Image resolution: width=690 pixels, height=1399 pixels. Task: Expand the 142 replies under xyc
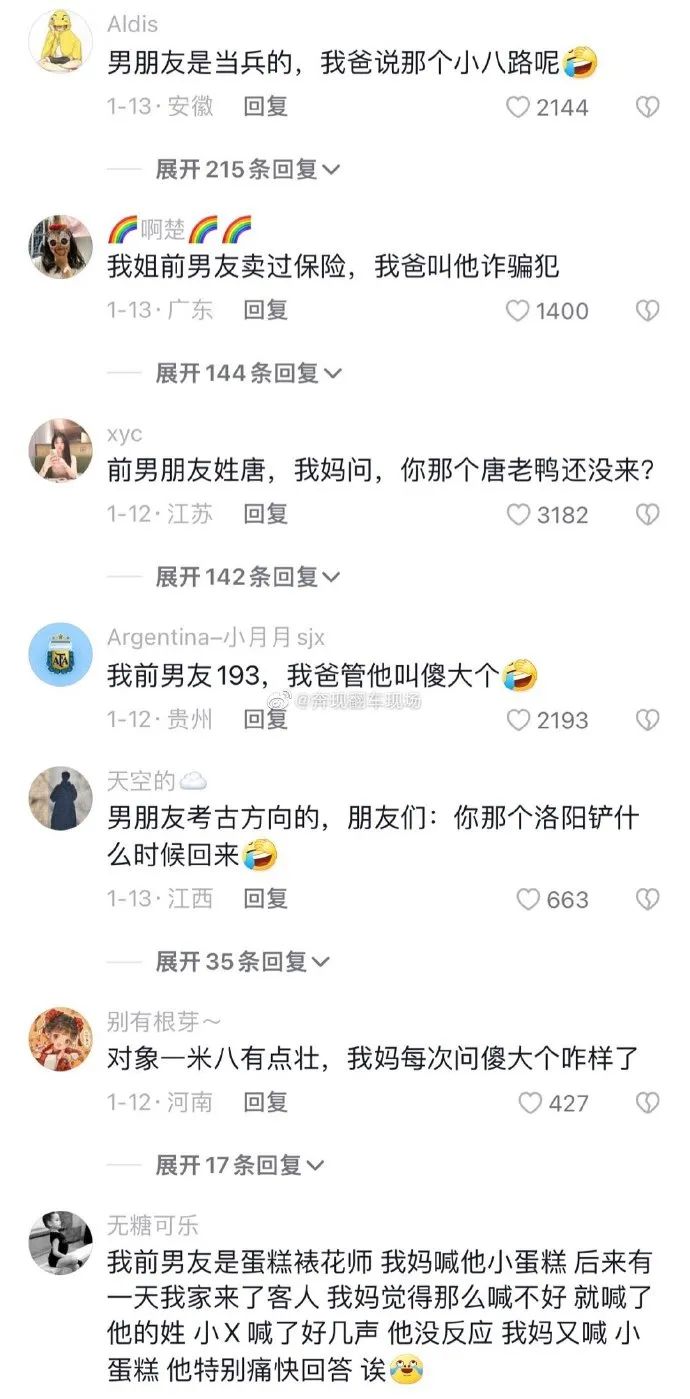(x=248, y=576)
